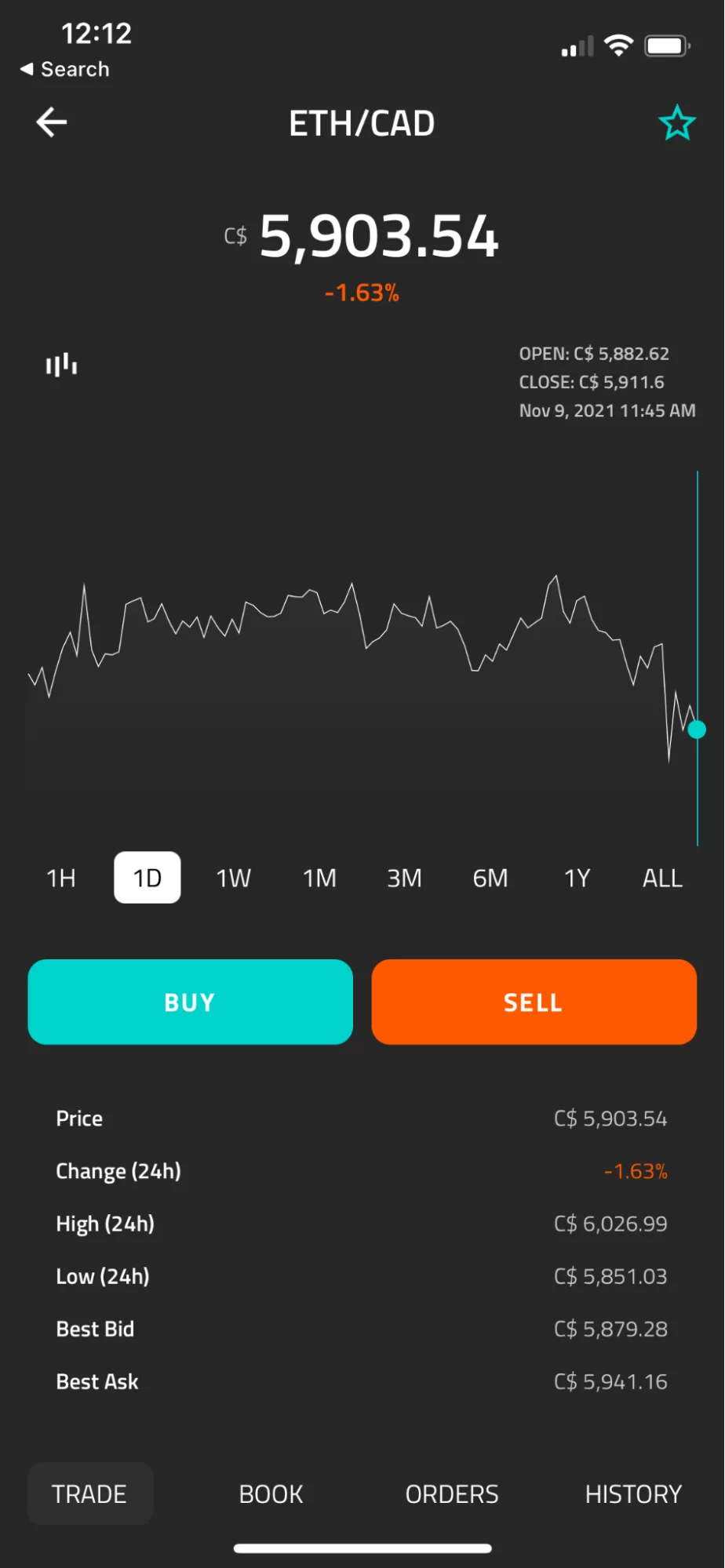725x1568 pixels.
Task: Choose the 3M chart range
Action: [x=404, y=878]
